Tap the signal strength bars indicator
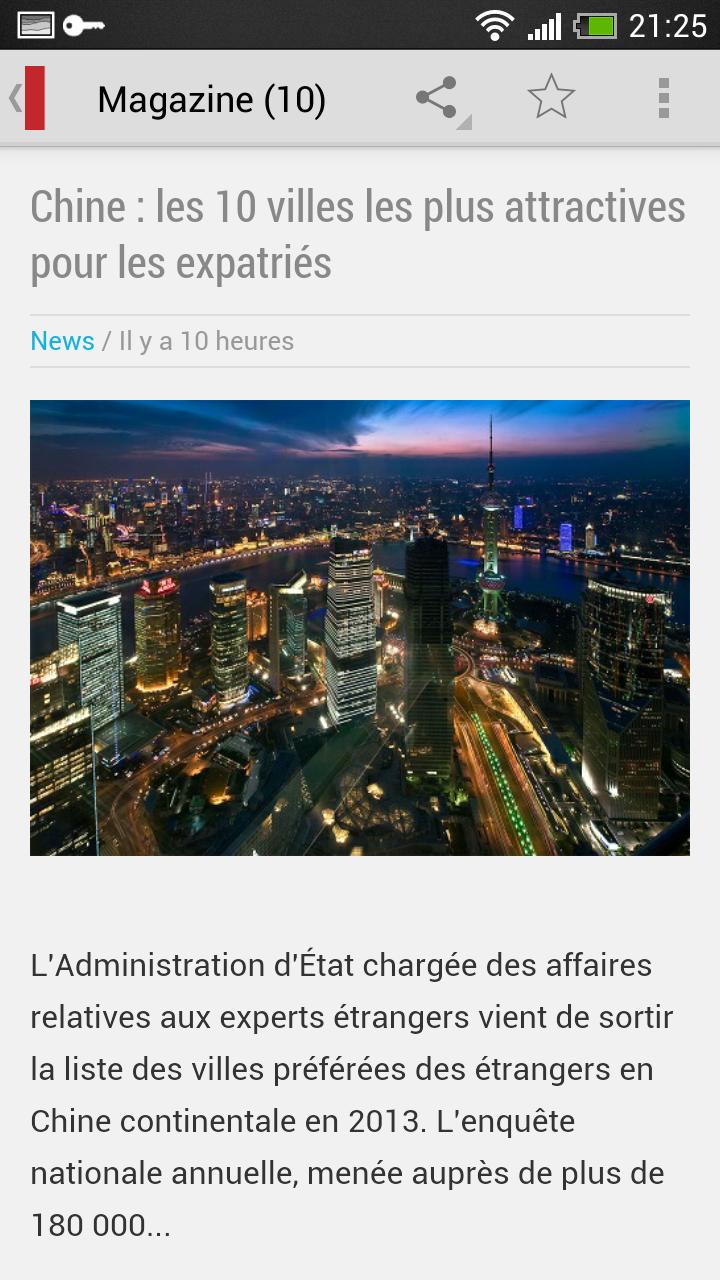 [x=542, y=25]
